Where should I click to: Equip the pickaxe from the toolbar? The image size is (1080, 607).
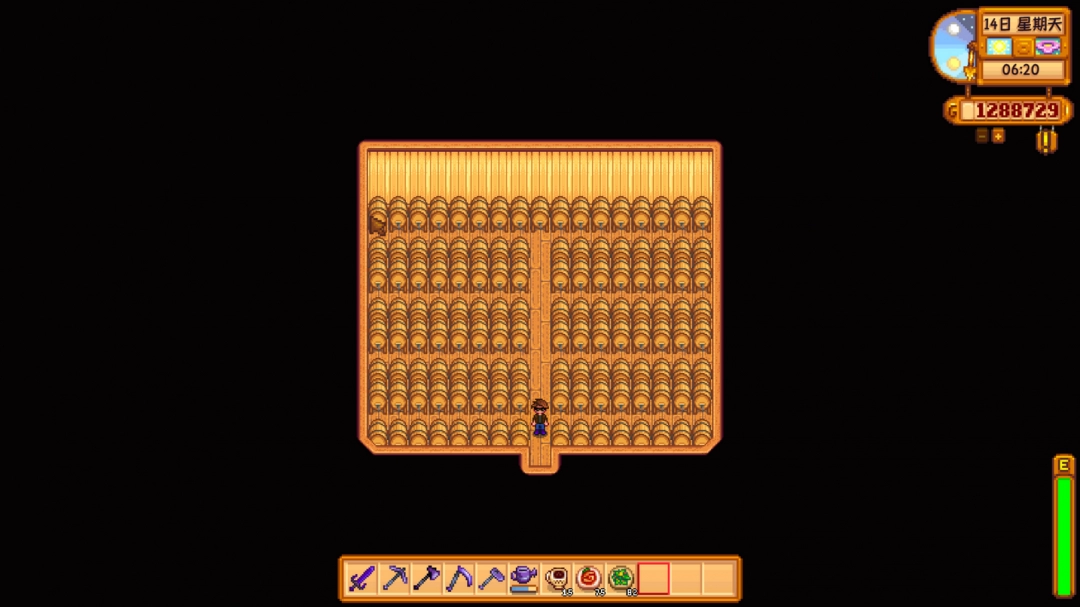coord(394,578)
